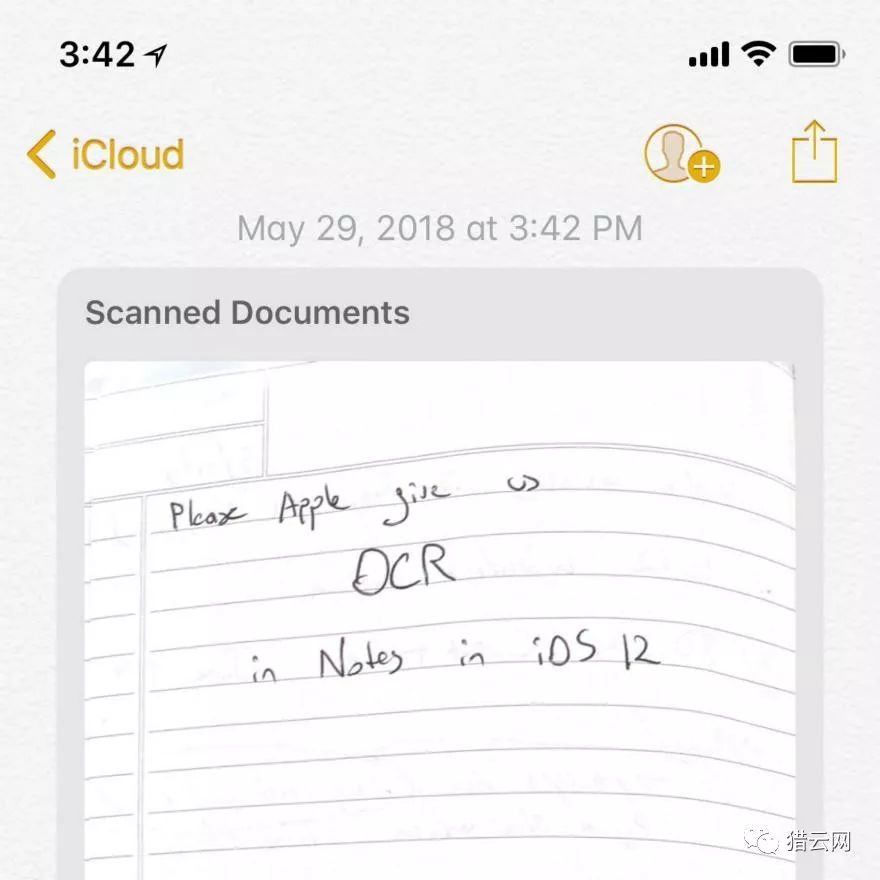
Task: Go back to the iCloud folder
Action: (106, 155)
